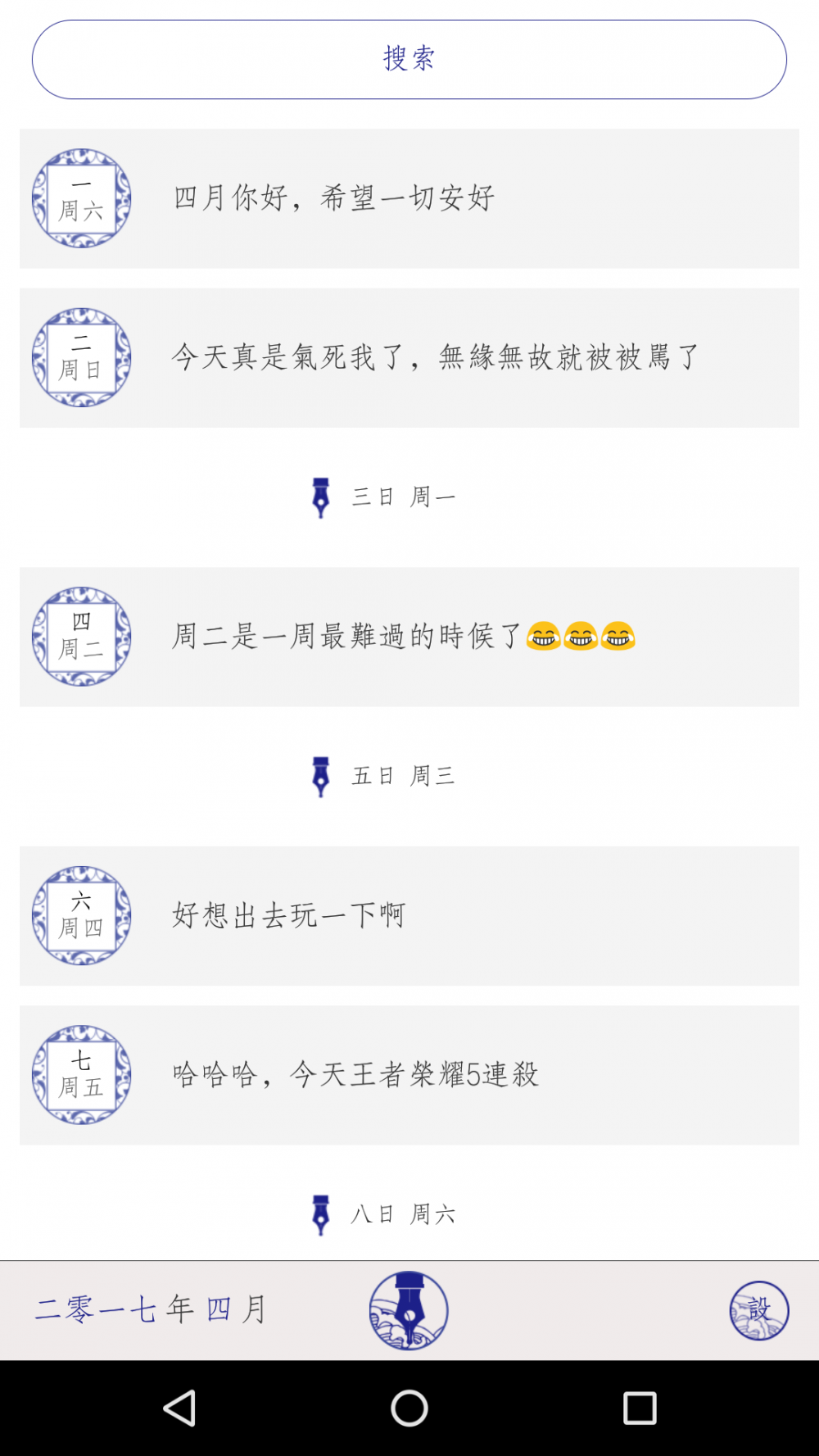The width and height of the screenshot is (819, 1456).
Task: Select the 七 周五 date stamp icon
Action: pyautogui.click(x=80, y=1075)
